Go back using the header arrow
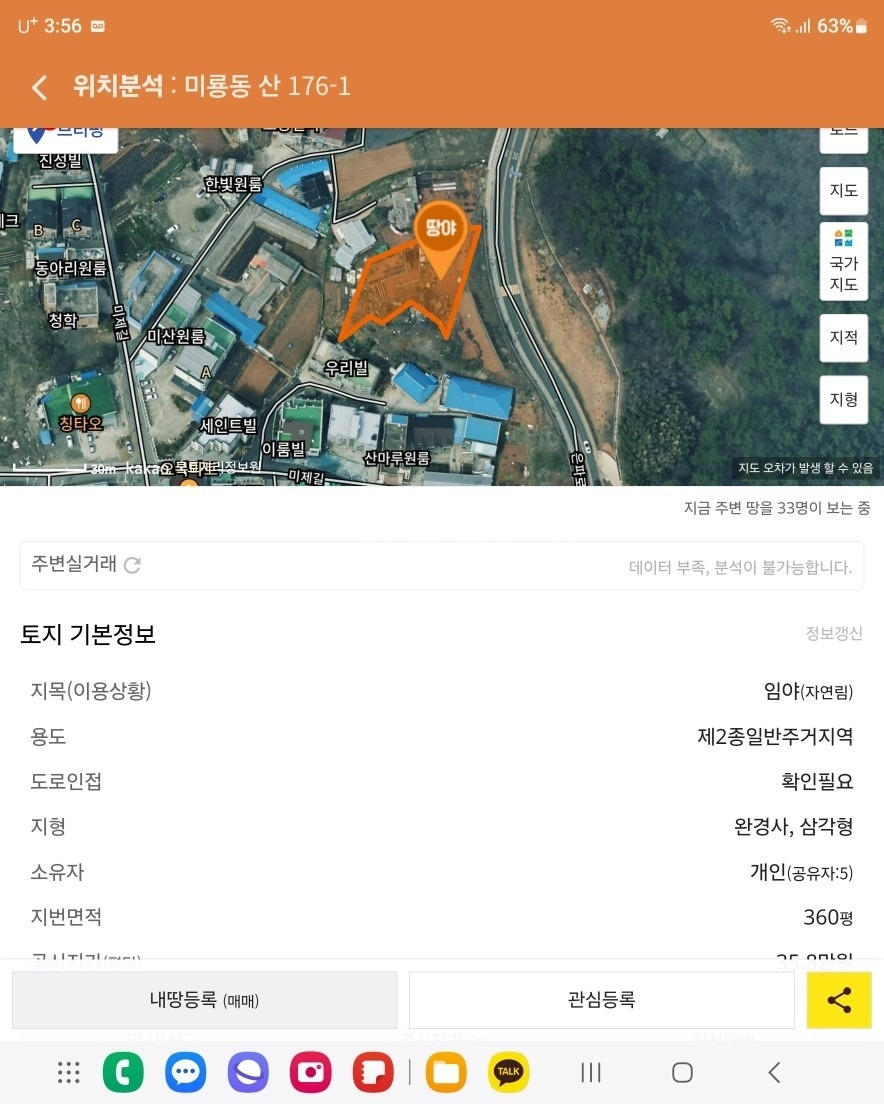Screen dimensions: 884x1104 tap(39, 87)
